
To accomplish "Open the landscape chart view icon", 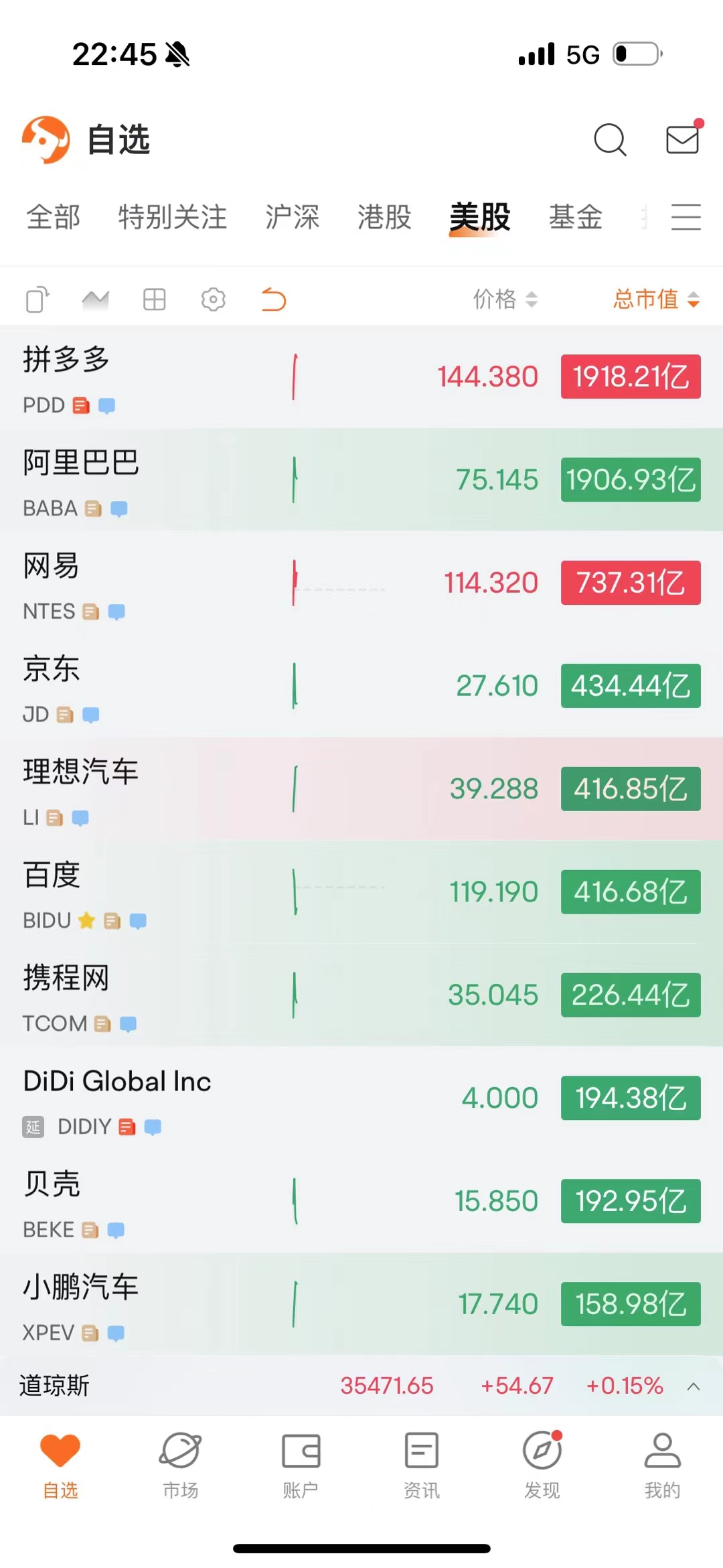I will tap(37, 299).
